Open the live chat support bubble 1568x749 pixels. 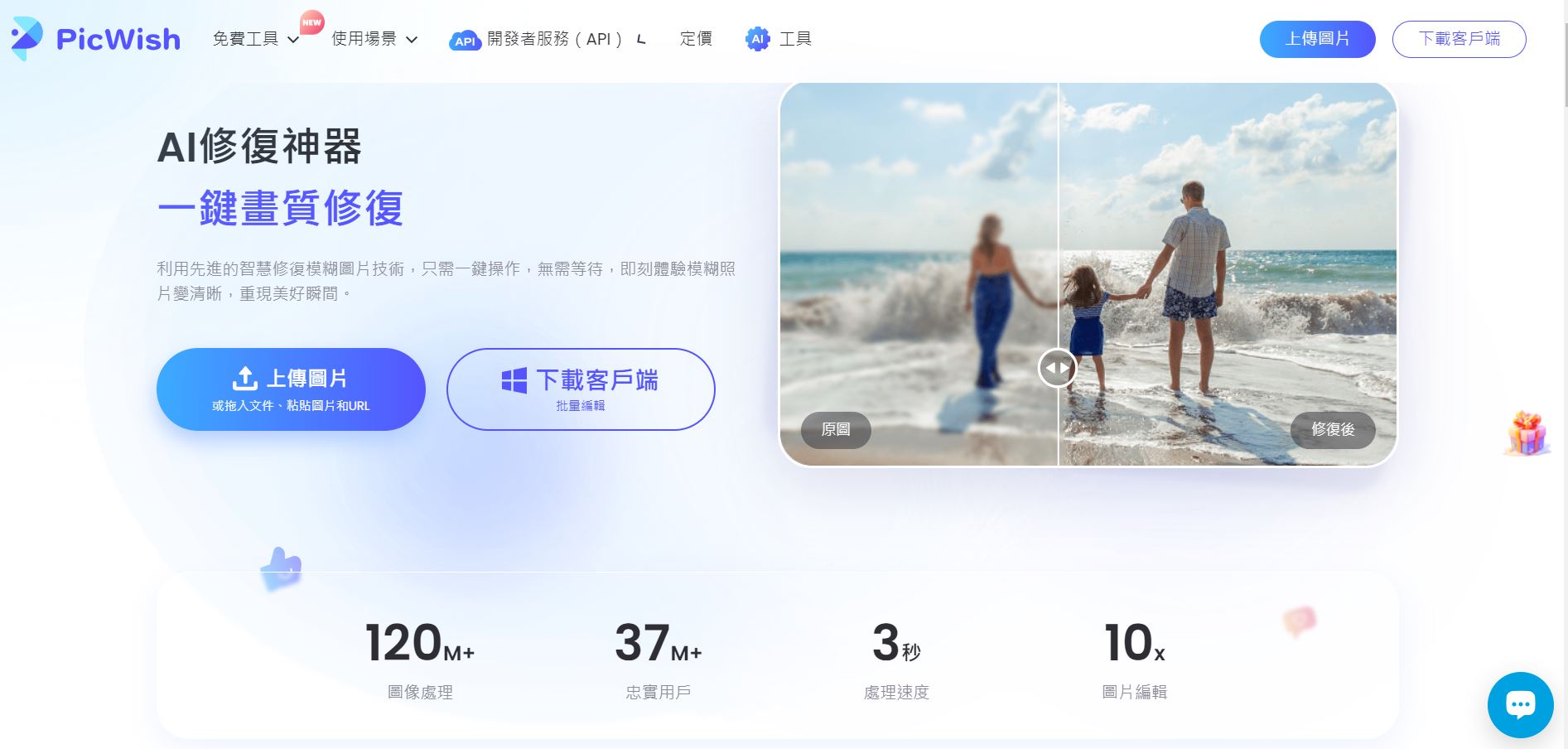[x=1520, y=705]
